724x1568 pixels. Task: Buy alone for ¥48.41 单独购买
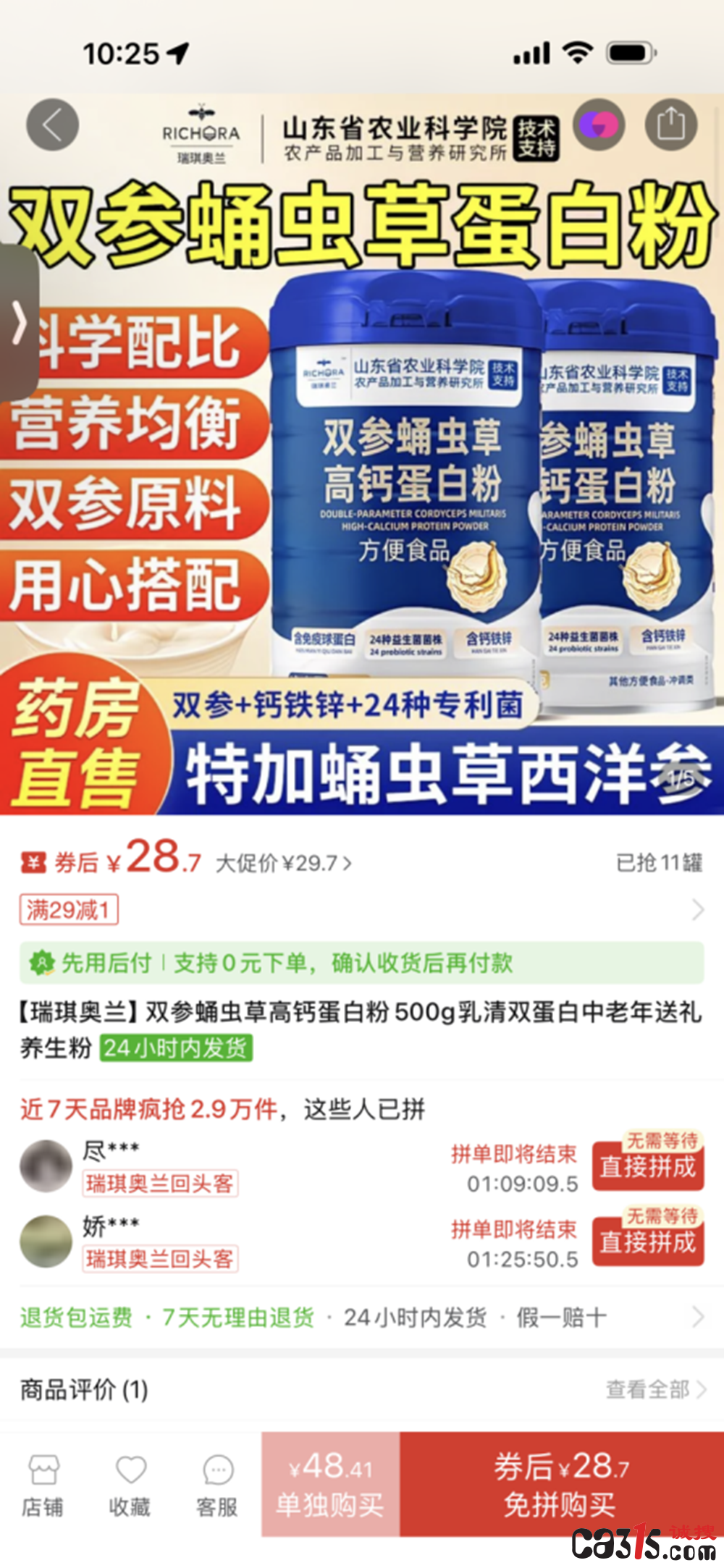tap(331, 1484)
